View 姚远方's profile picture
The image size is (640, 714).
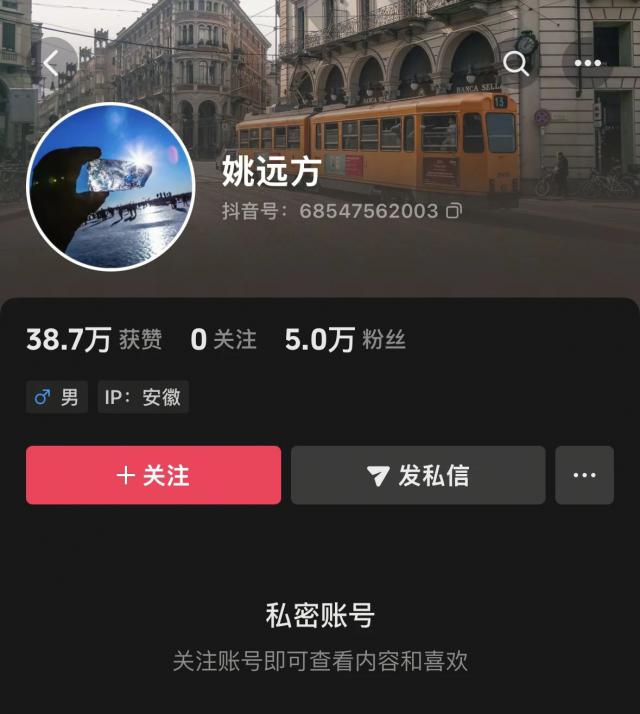coord(110,186)
